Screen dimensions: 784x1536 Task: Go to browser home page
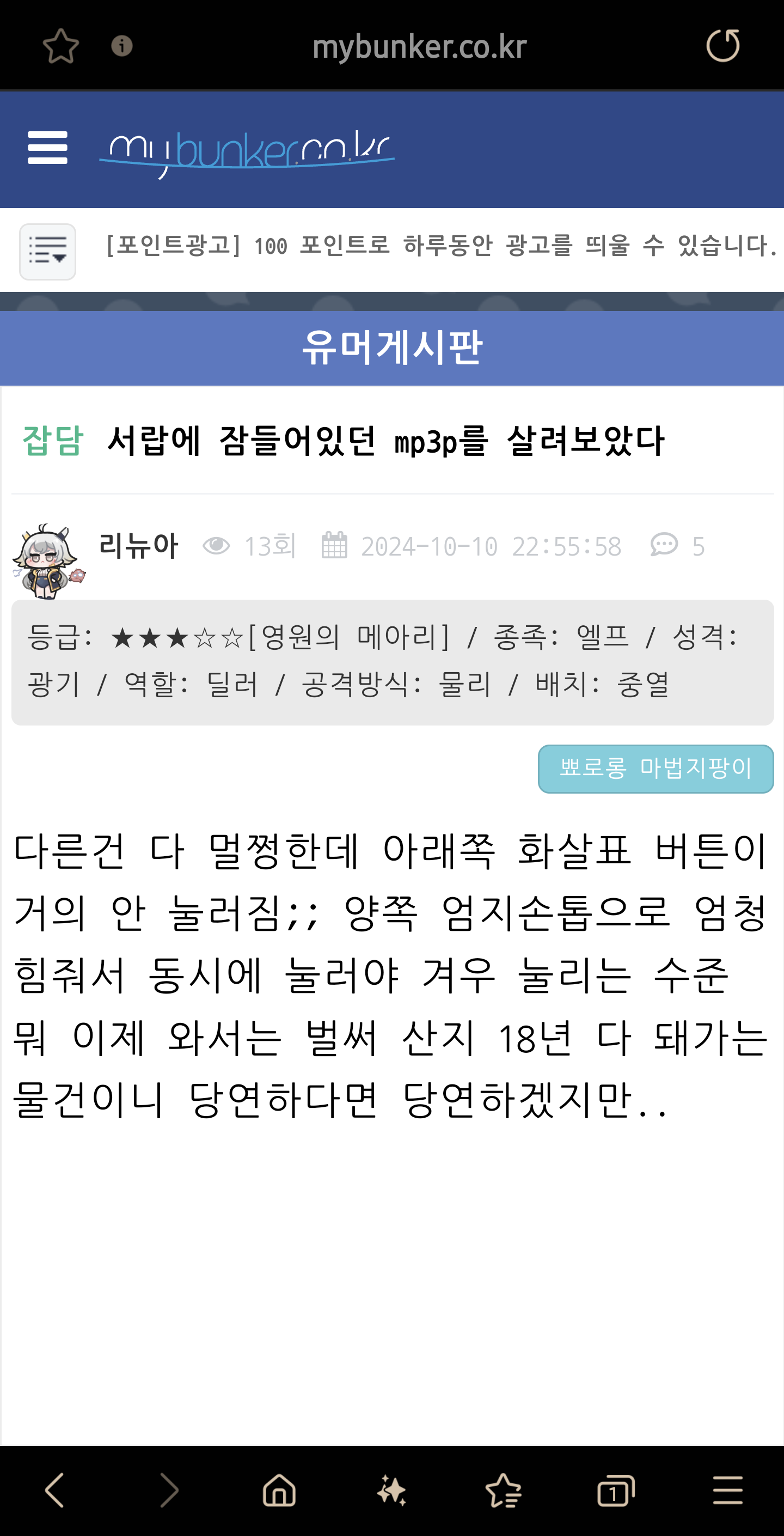[279, 1490]
